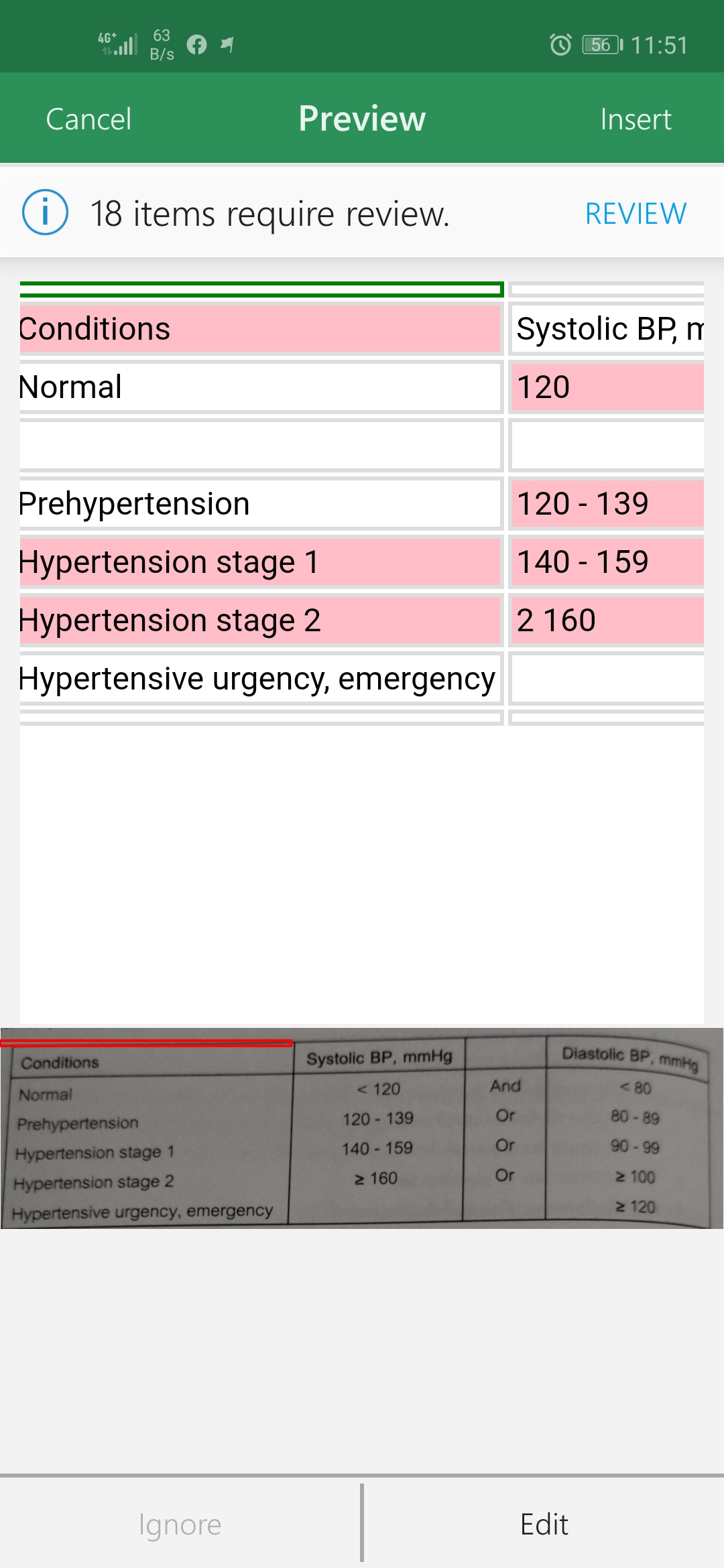724x1568 pixels.
Task: Select the flagged cell showing 2 160
Action: (x=607, y=620)
